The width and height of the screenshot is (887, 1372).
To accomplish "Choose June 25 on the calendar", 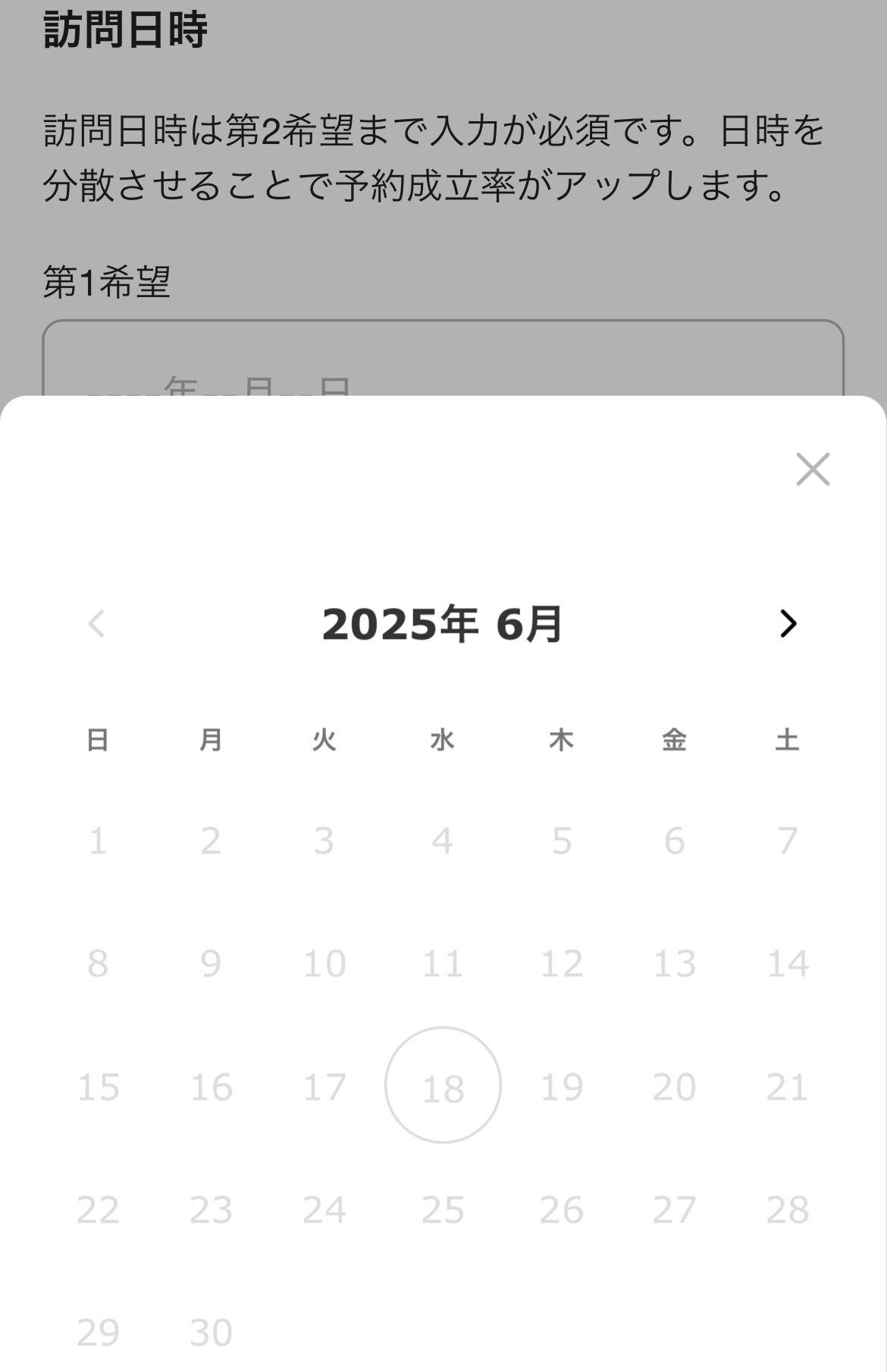I will [x=443, y=1210].
